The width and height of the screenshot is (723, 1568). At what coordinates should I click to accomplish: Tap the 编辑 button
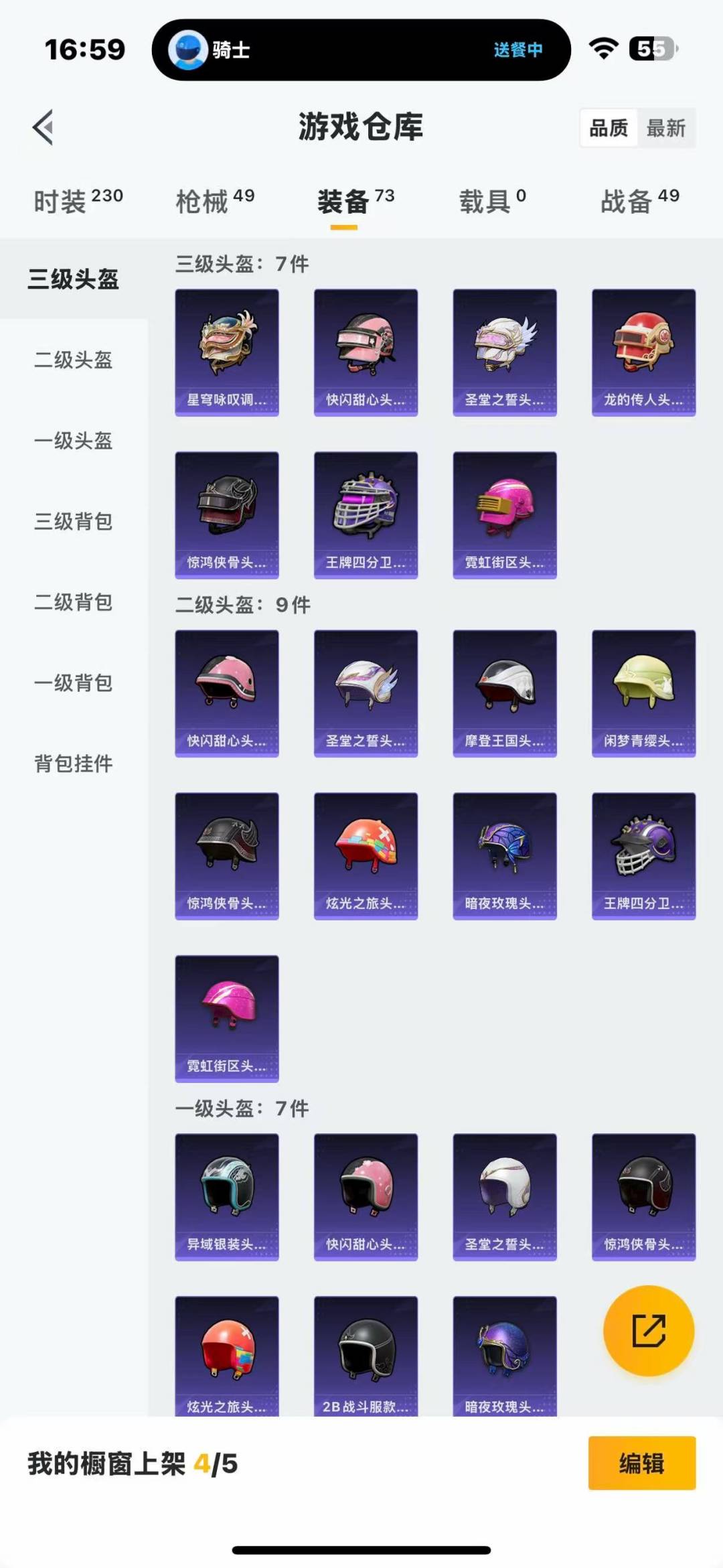[x=641, y=1464]
